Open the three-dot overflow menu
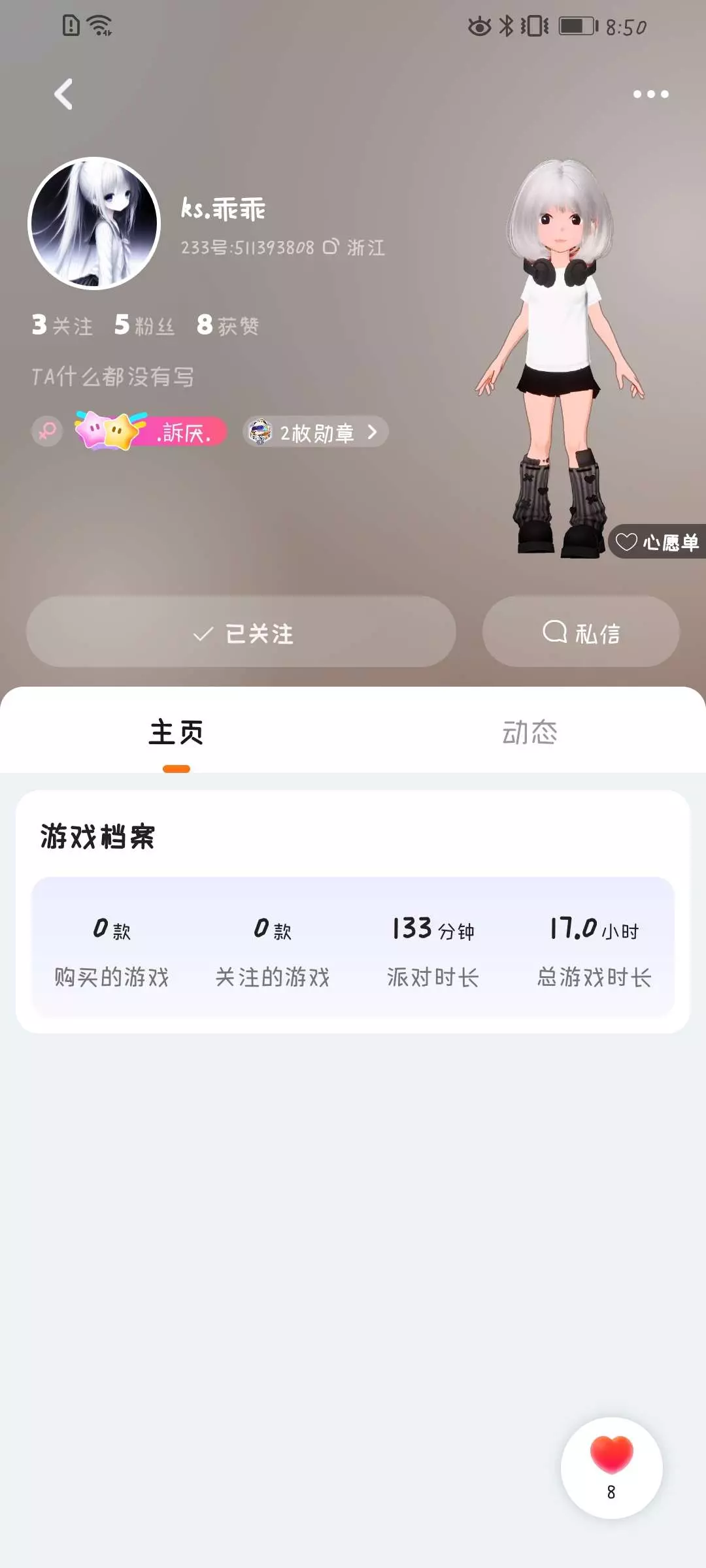The width and height of the screenshot is (706, 1568). (650, 94)
